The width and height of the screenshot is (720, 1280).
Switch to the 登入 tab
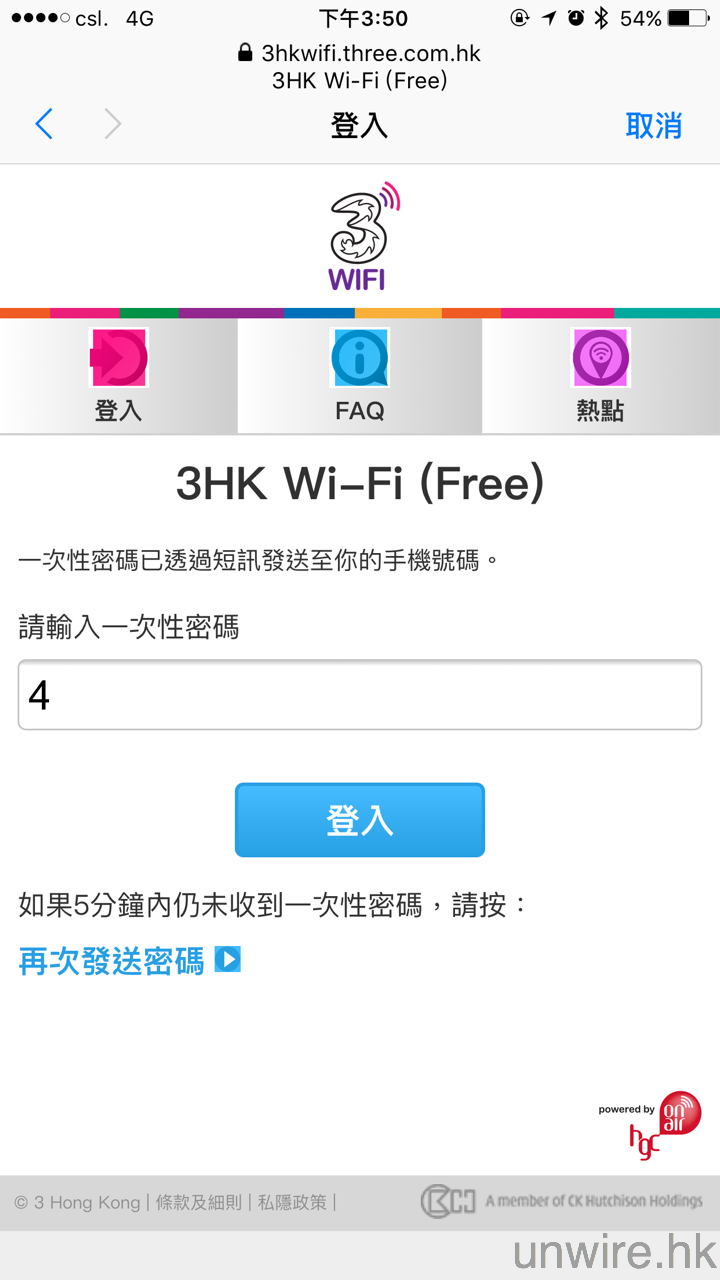point(118,376)
